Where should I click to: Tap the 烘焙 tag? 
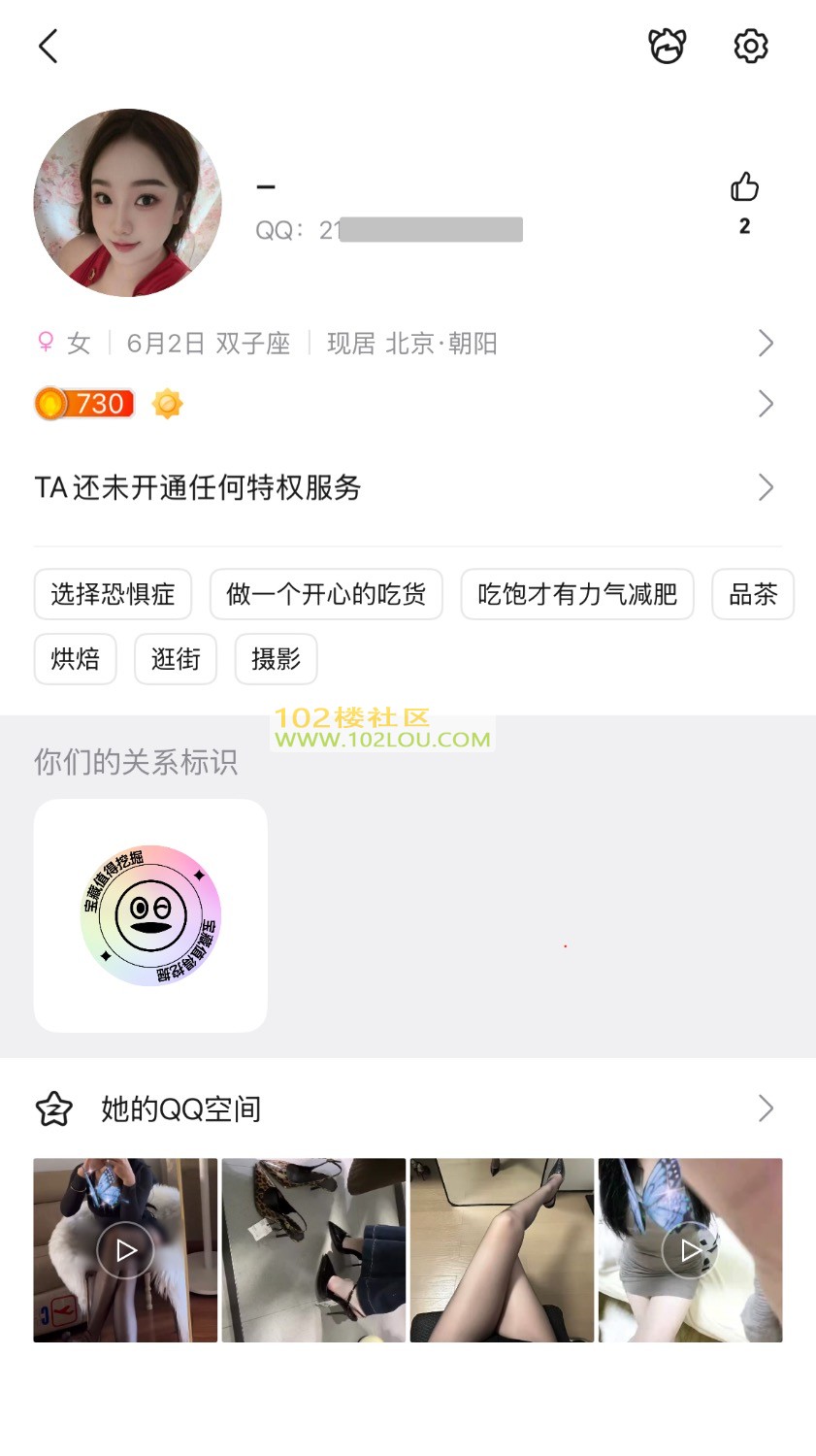tap(76, 659)
